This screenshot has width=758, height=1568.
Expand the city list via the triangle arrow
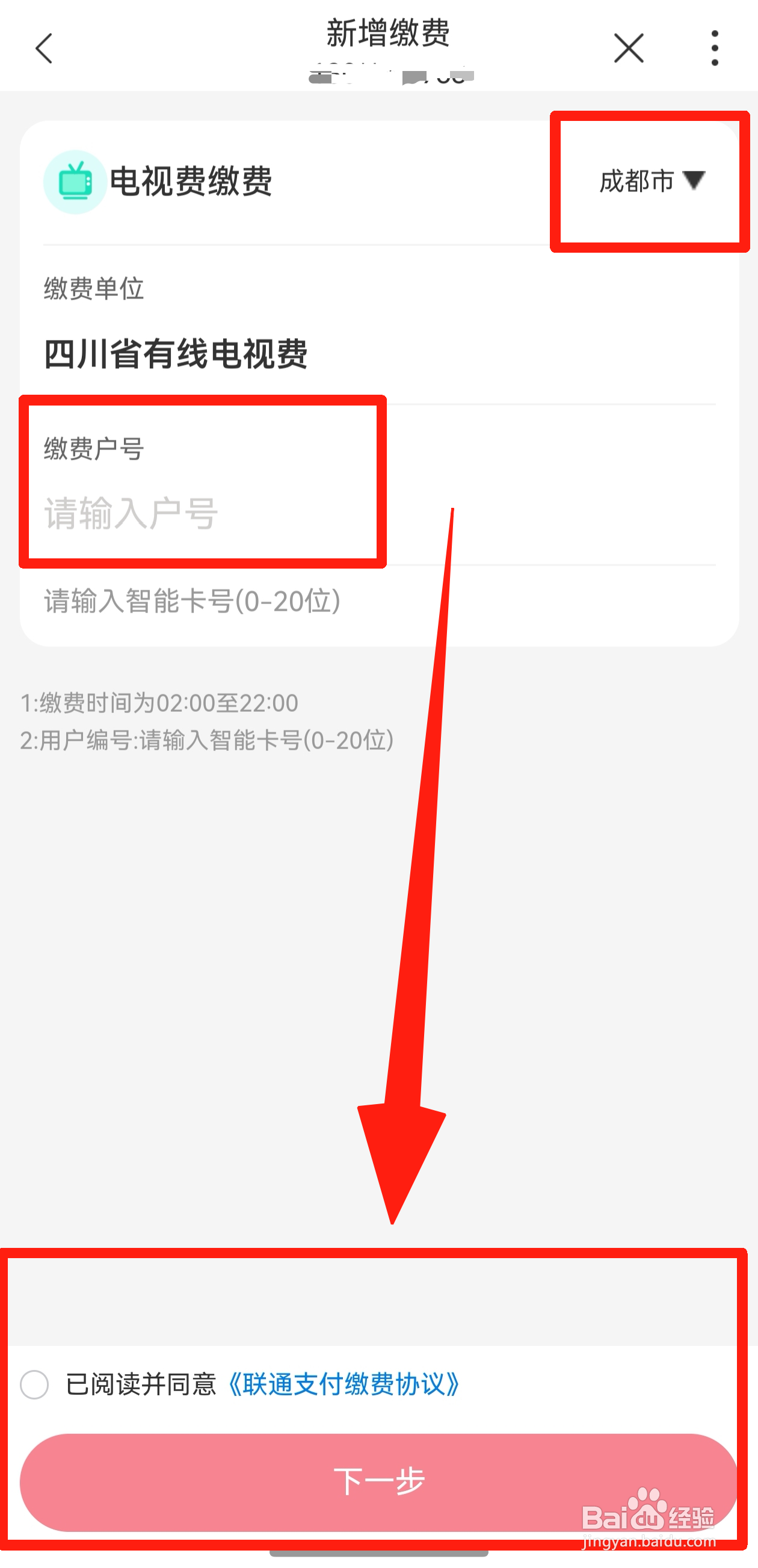click(694, 180)
